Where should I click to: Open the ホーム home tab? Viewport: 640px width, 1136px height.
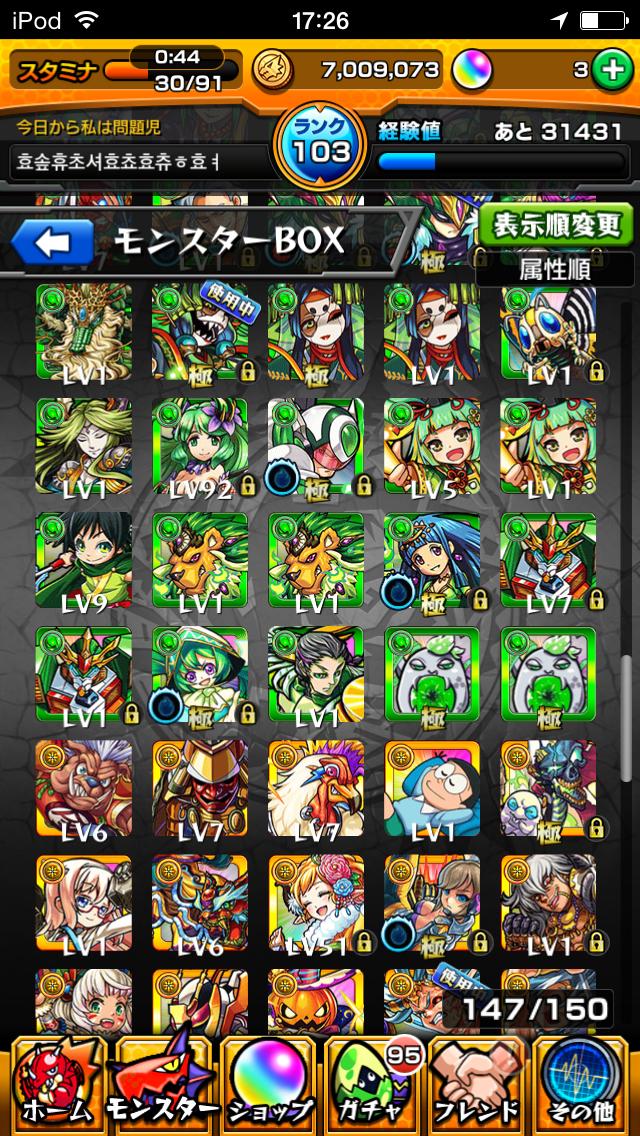(x=55, y=1084)
